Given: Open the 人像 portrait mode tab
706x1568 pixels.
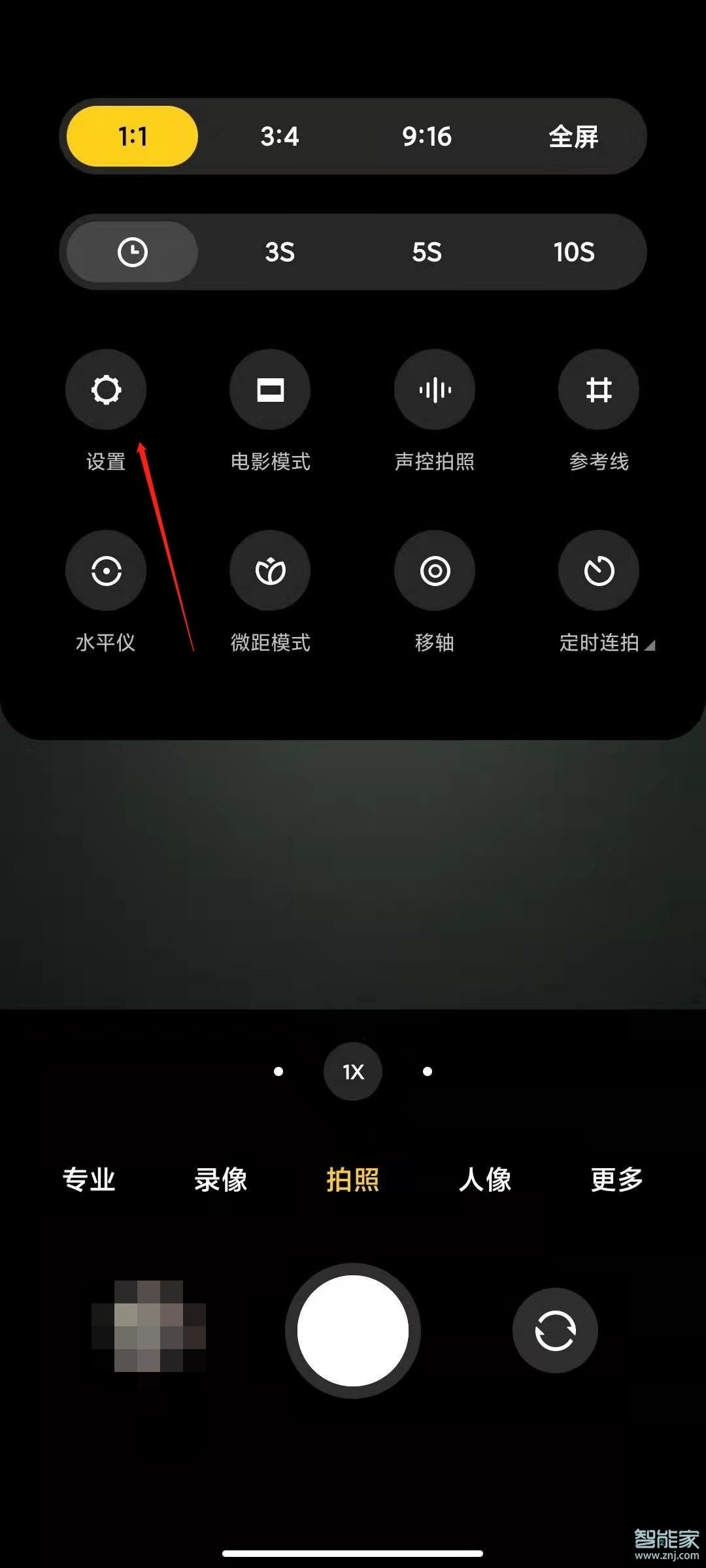Looking at the screenshot, I should pyautogui.click(x=485, y=1180).
